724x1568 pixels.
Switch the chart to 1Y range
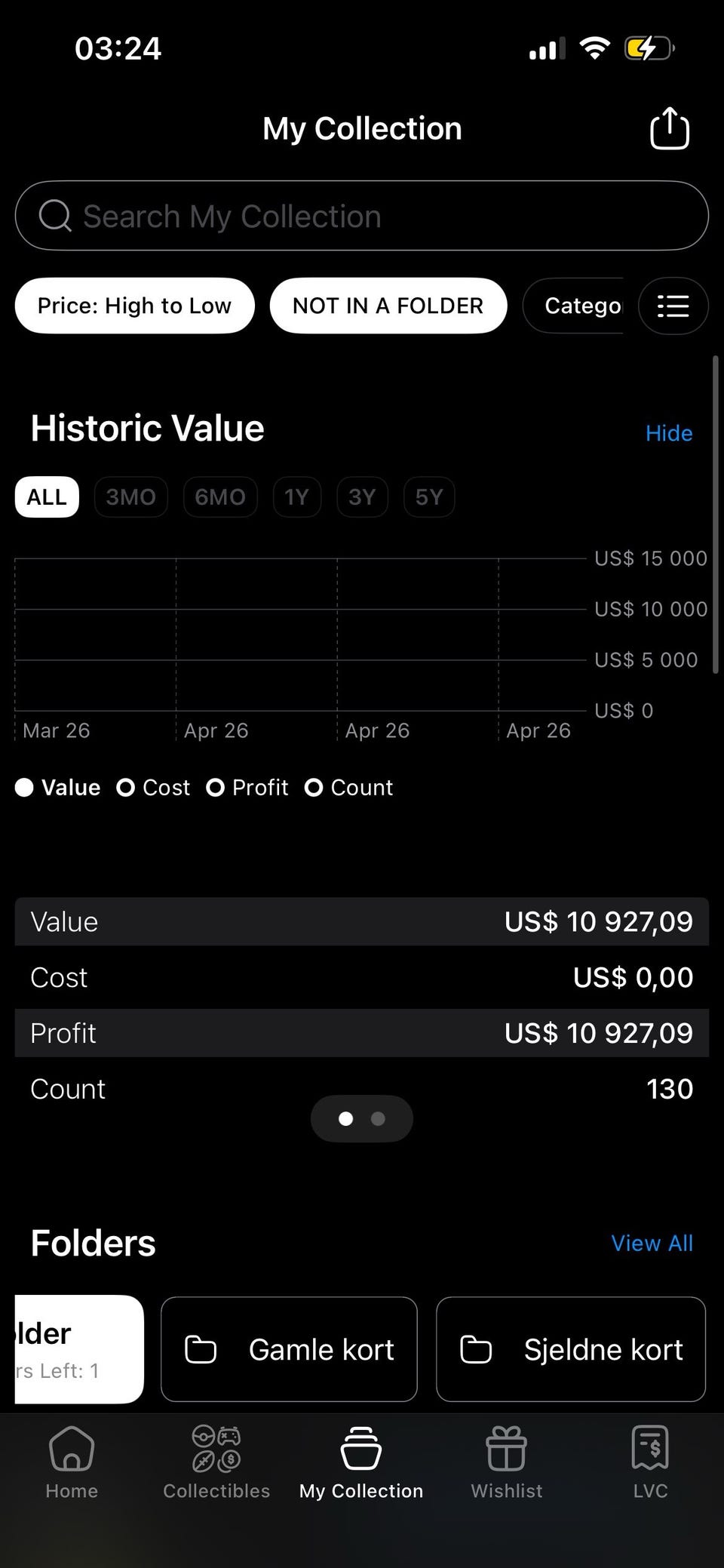tap(297, 497)
